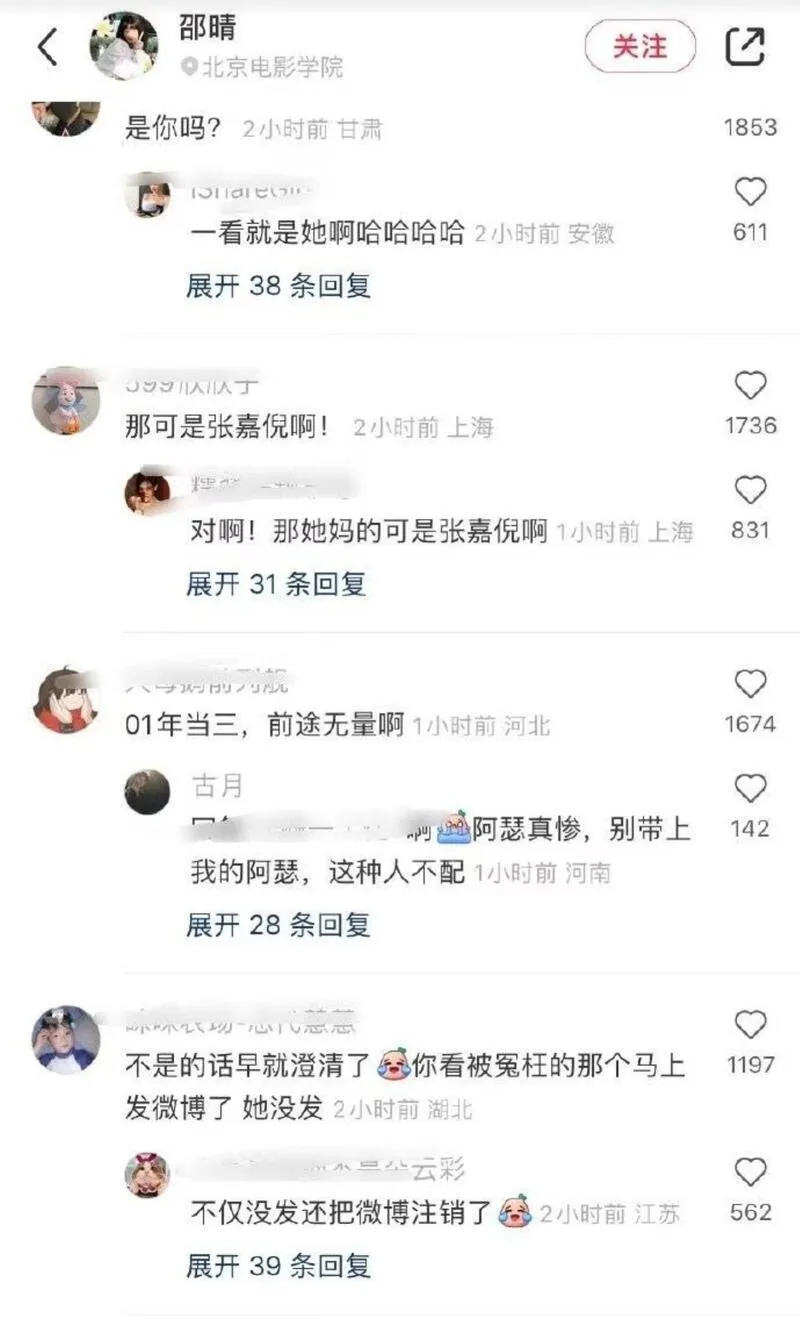This screenshot has height=1335, width=800.
Task: Expand 展开 28 条回复
Action: click(x=279, y=925)
